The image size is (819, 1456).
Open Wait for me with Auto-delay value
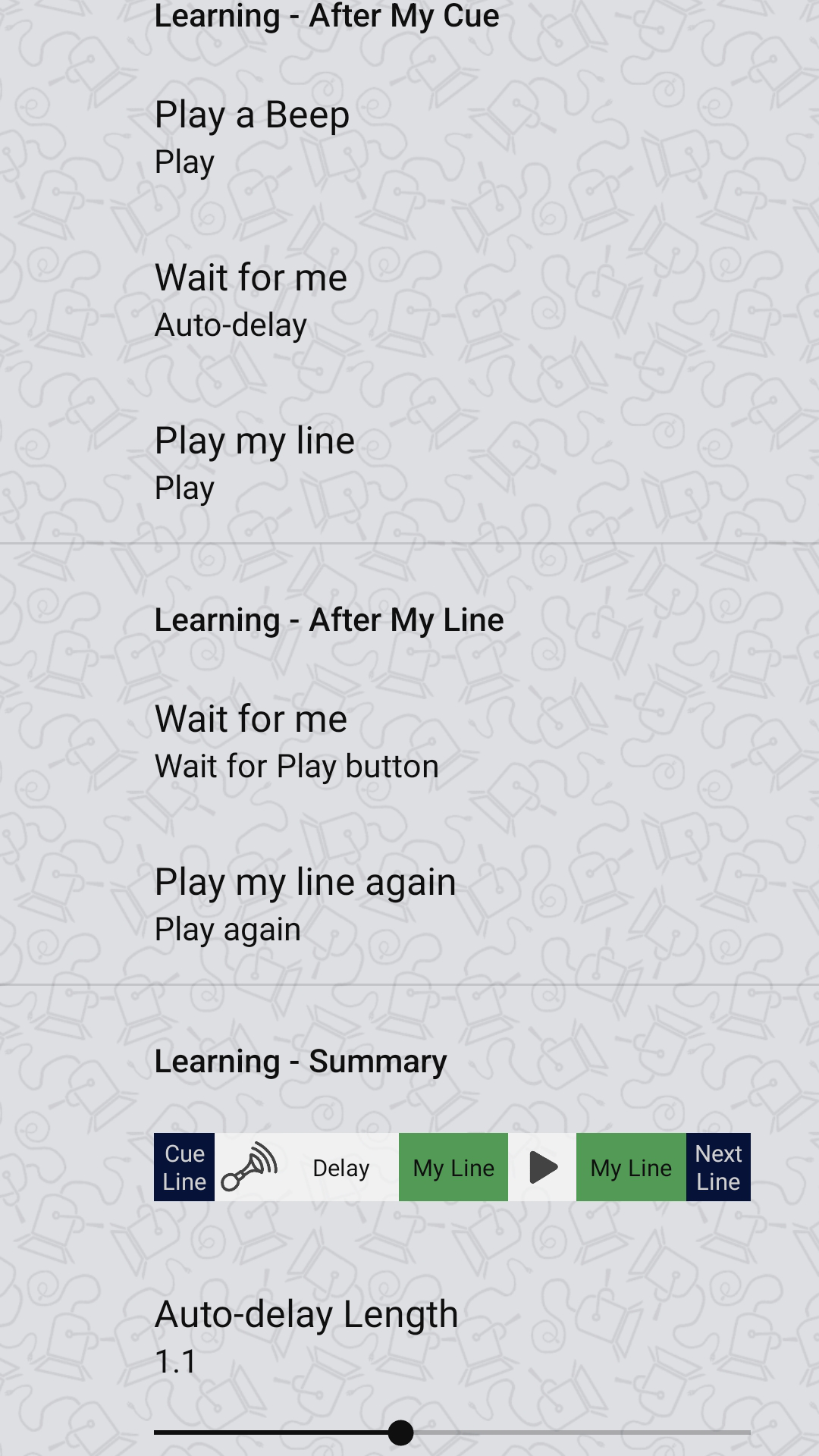pyautogui.click(x=409, y=300)
